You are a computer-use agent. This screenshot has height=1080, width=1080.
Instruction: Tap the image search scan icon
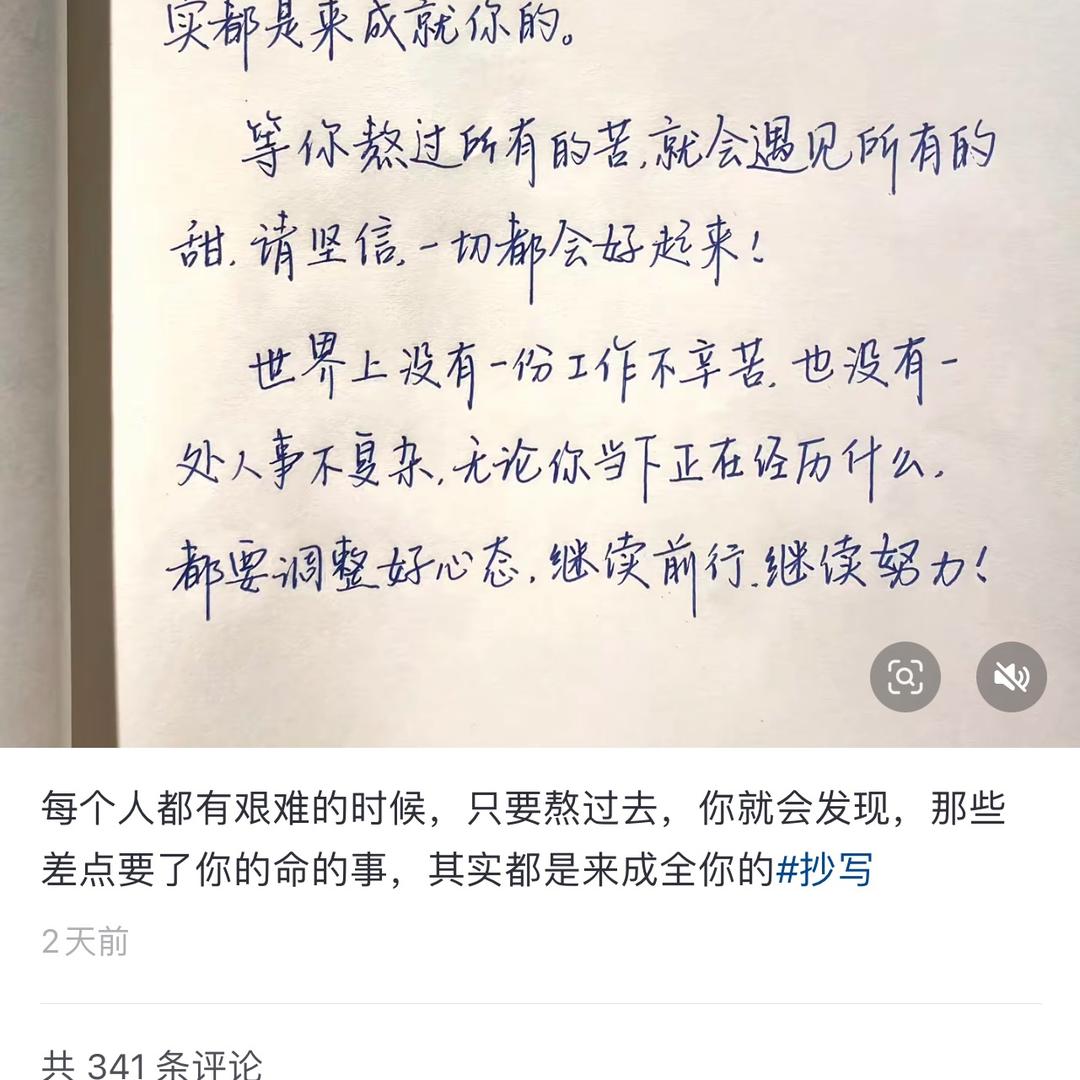(x=905, y=677)
